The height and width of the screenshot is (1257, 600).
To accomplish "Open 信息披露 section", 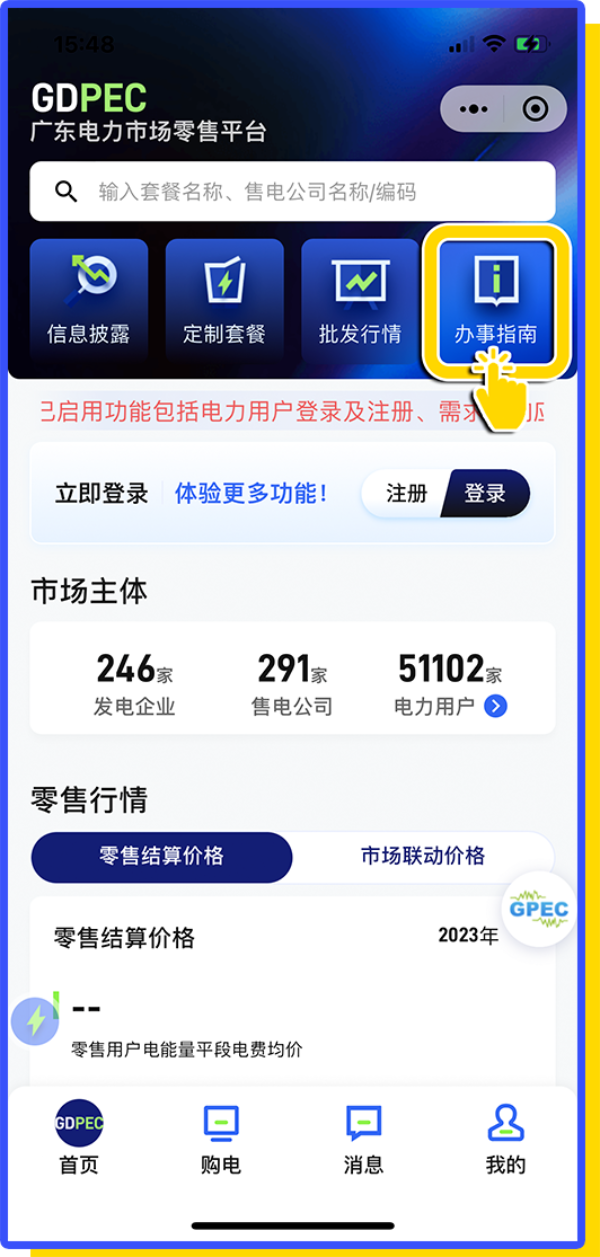I will [88, 300].
